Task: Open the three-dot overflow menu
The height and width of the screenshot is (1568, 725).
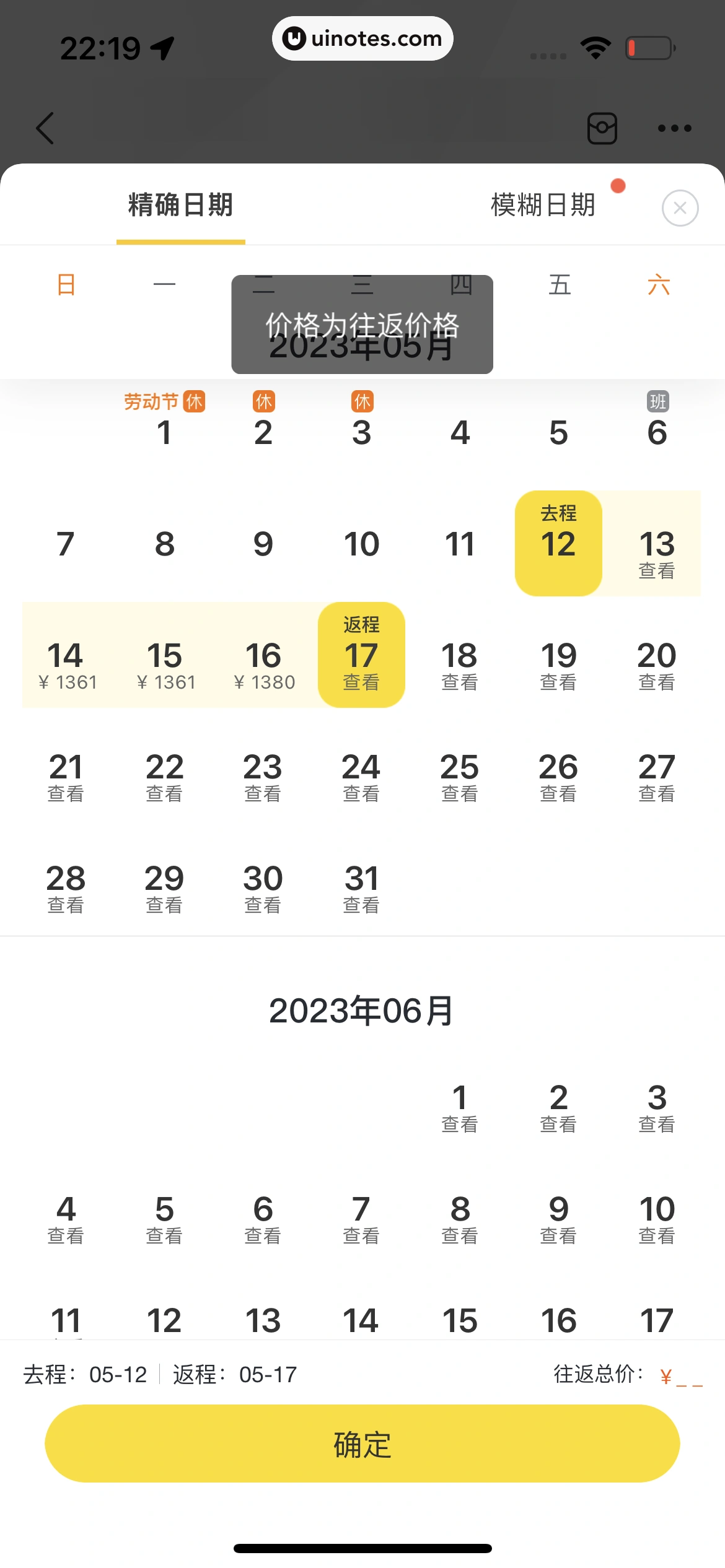Action: pos(674,128)
